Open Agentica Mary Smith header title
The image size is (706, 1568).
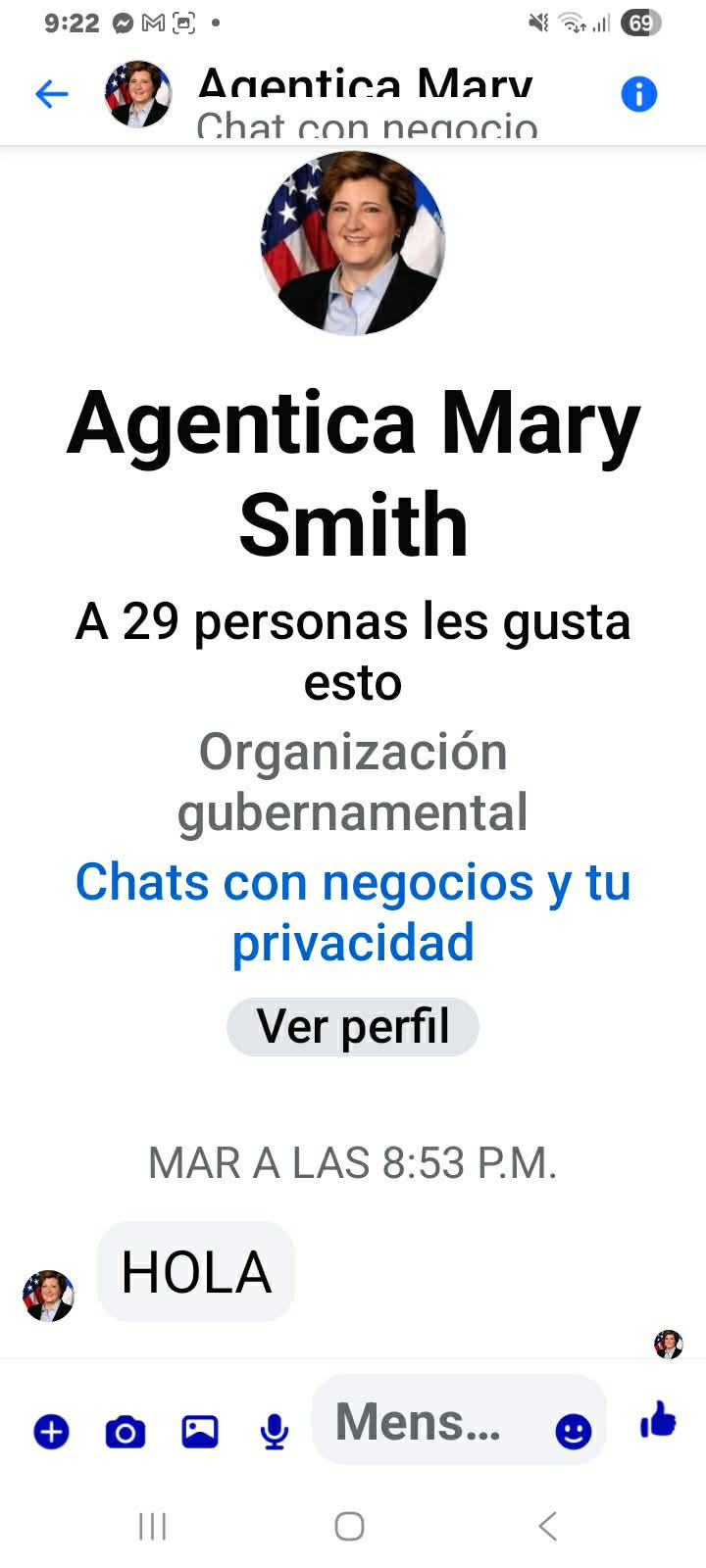coord(365,86)
